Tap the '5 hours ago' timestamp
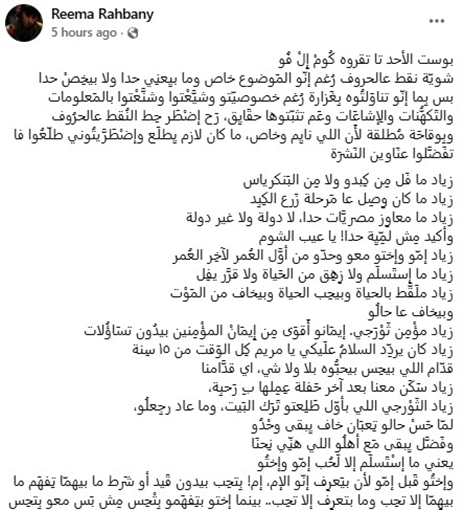Viewport: 463px width, 510px height. 84,33
